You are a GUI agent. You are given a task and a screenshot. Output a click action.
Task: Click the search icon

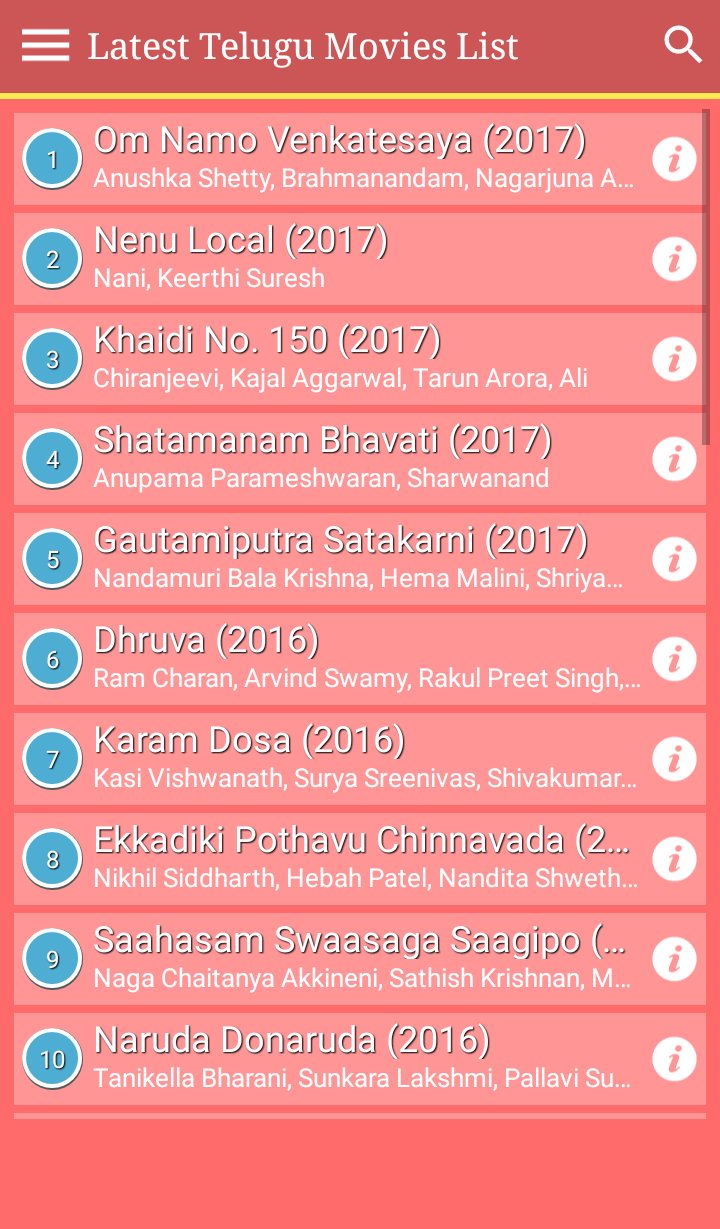[x=683, y=44]
